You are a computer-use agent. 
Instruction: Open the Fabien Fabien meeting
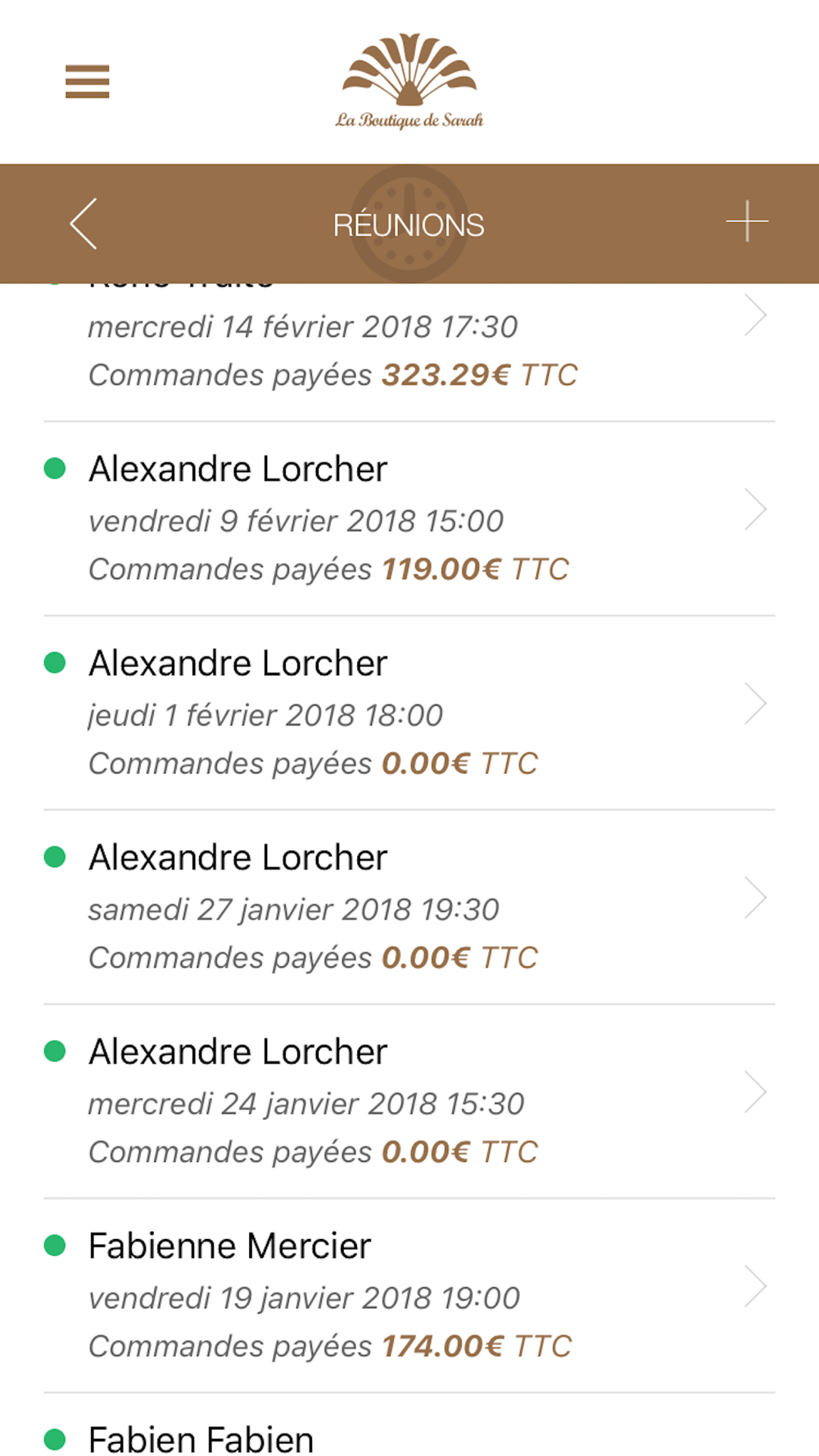(409, 1426)
